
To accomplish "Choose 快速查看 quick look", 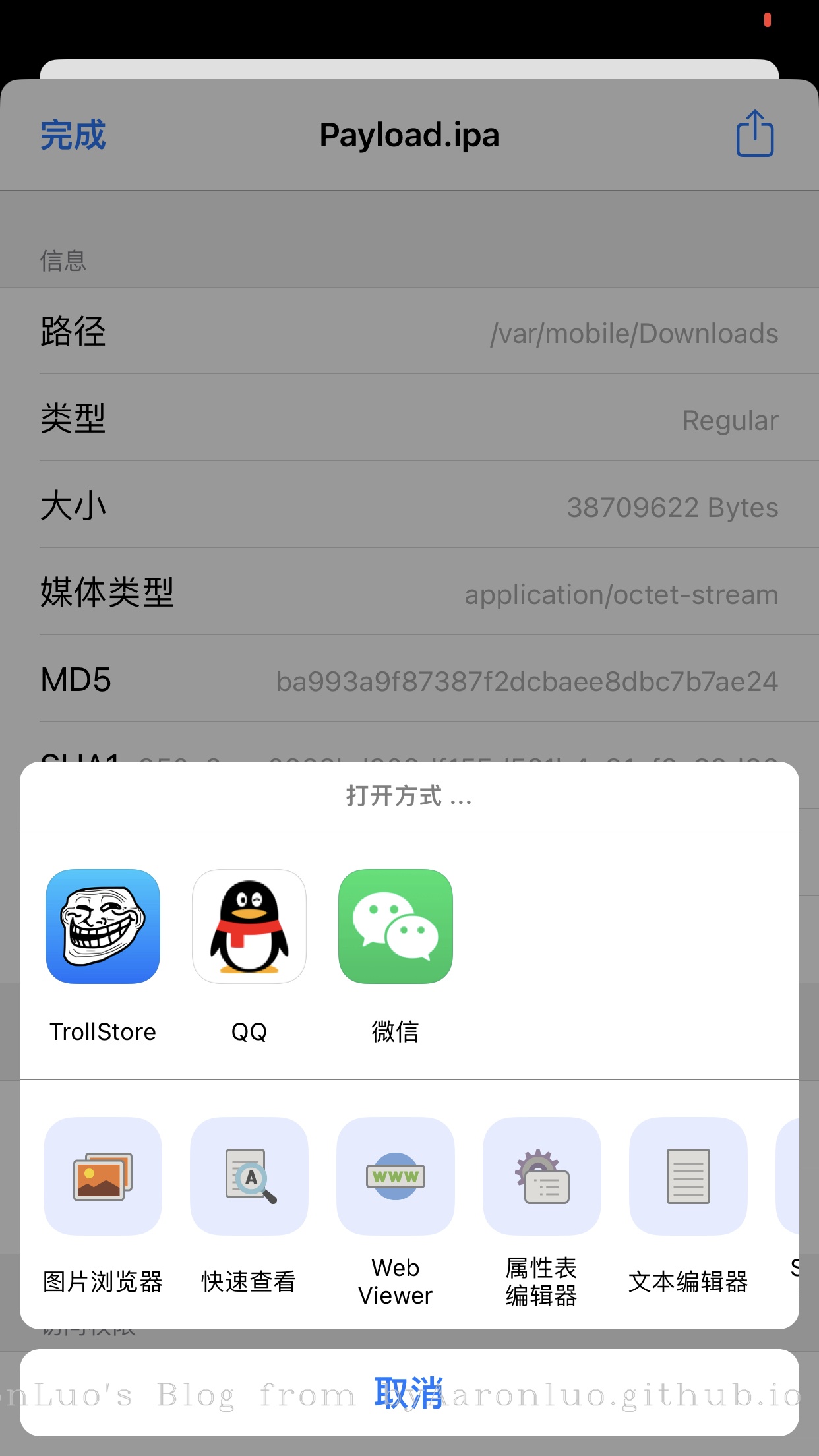I will pos(249,1176).
